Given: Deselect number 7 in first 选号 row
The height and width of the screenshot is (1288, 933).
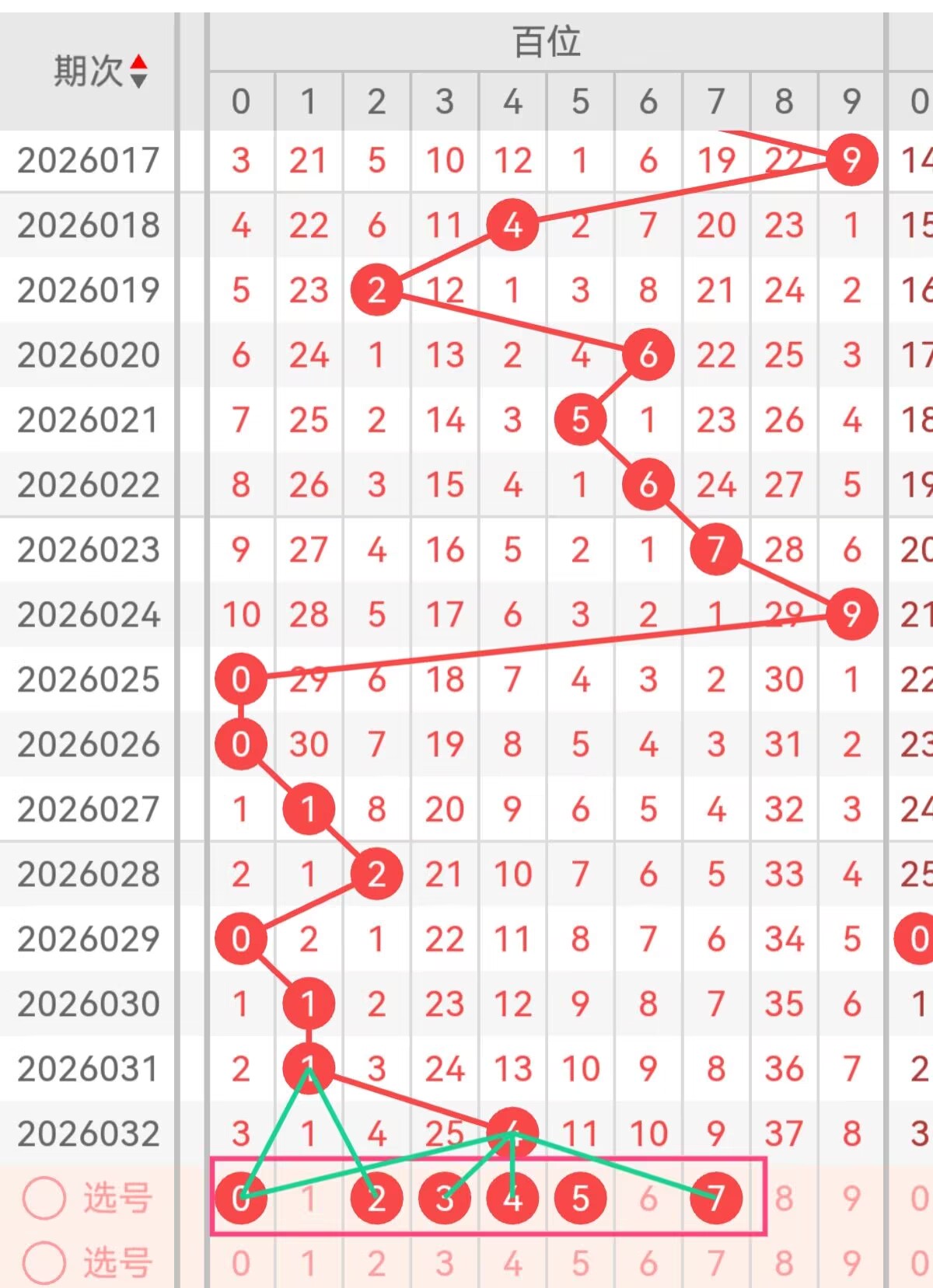Looking at the screenshot, I should click(x=715, y=1198).
